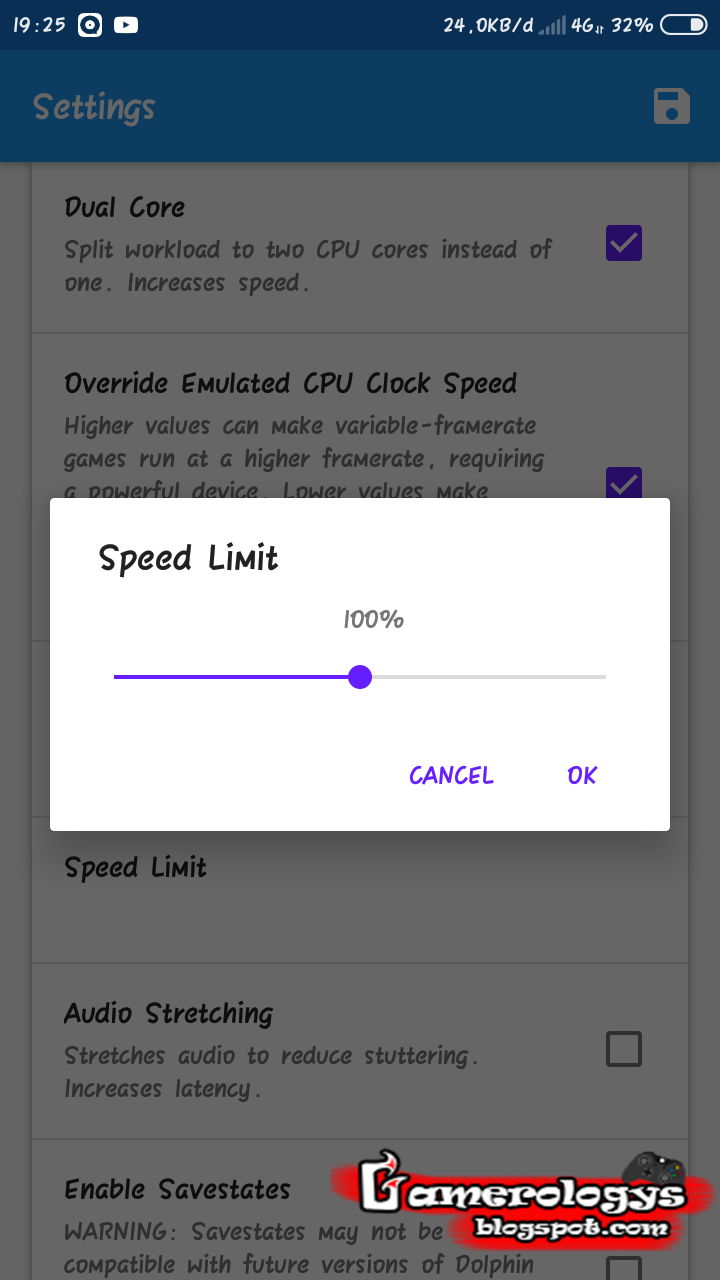
Task: Uncheck the Dual Core checkbox
Action: tap(623, 243)
